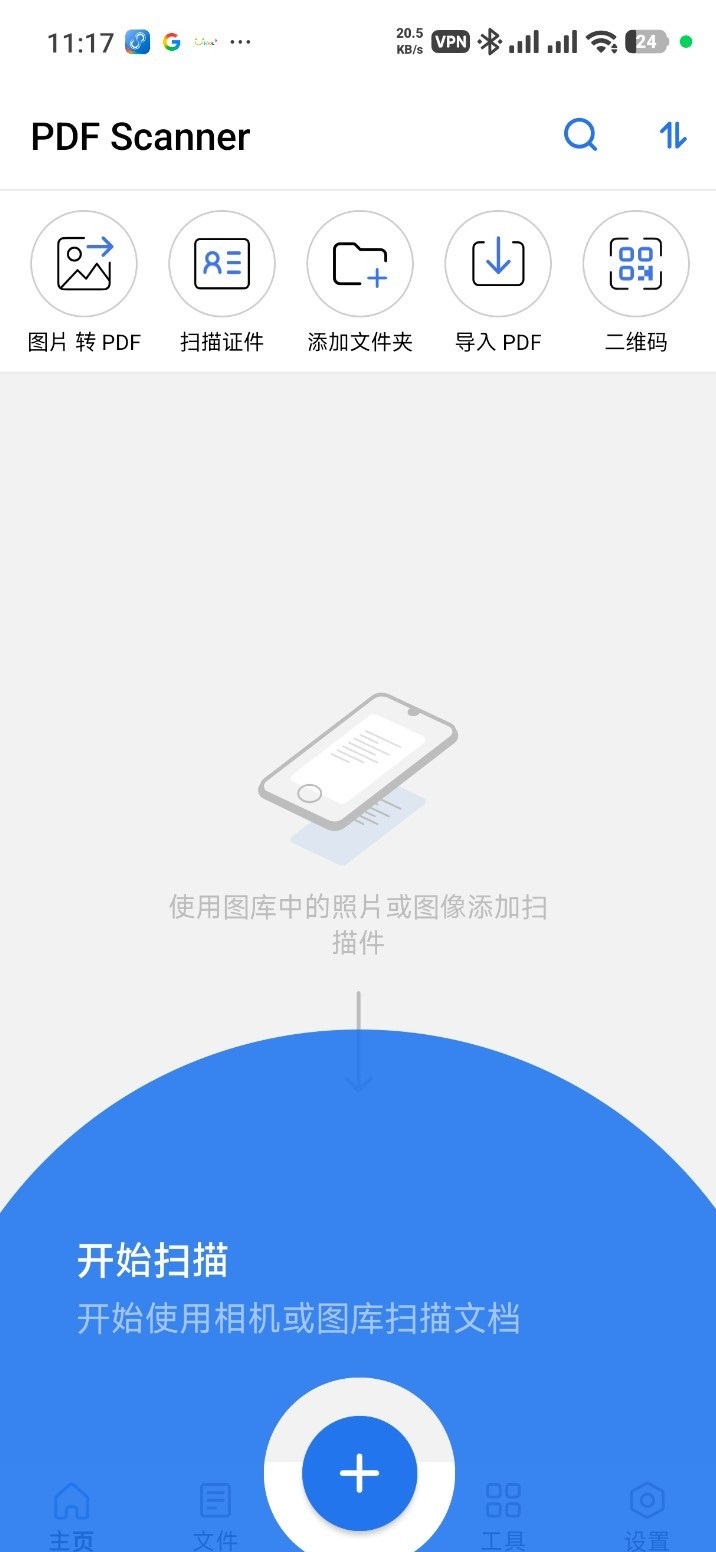This screenshot has height=1552, width=716.
Task: Open the sort order icon
Action: click(x=673, y=135)
